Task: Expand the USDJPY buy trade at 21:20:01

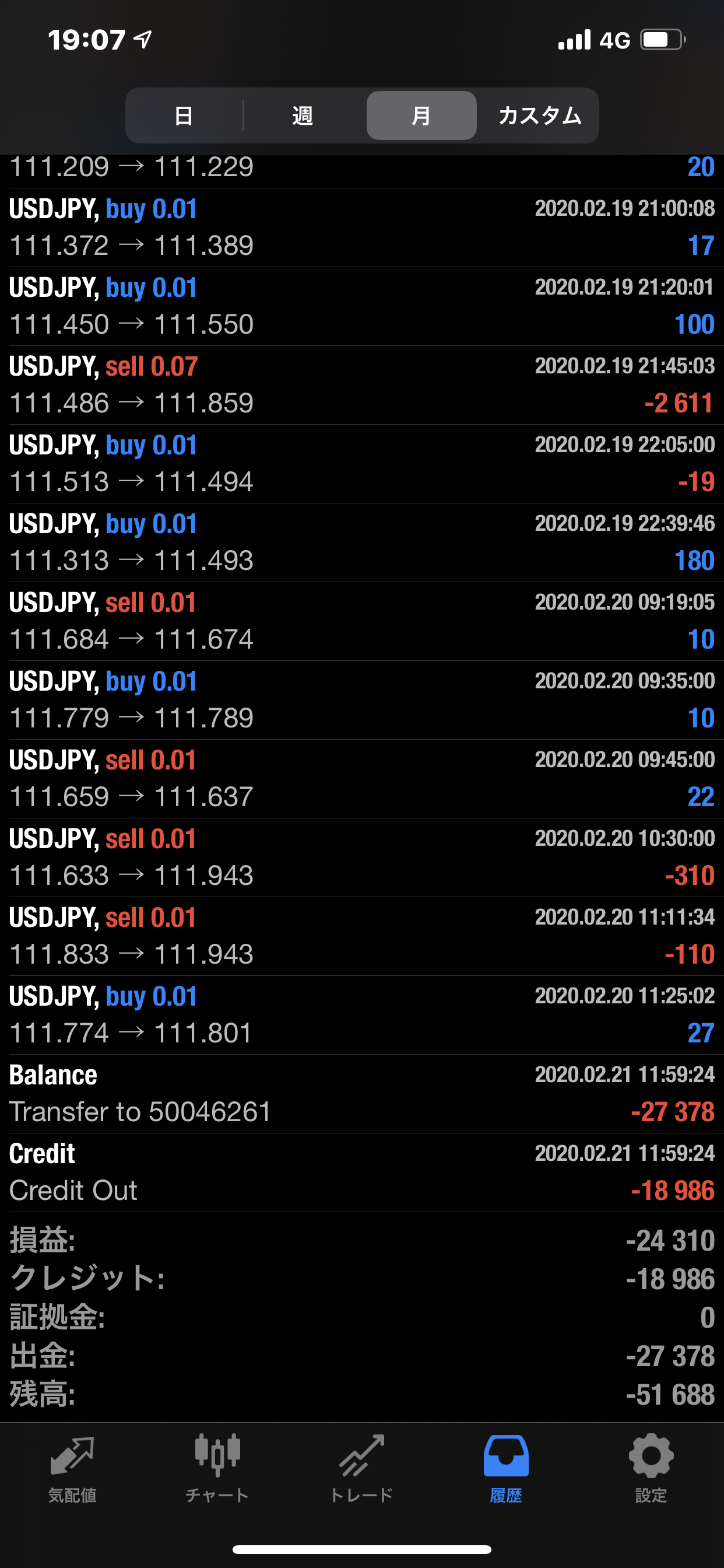Action: pyautogui.click(x=361, y=306)
